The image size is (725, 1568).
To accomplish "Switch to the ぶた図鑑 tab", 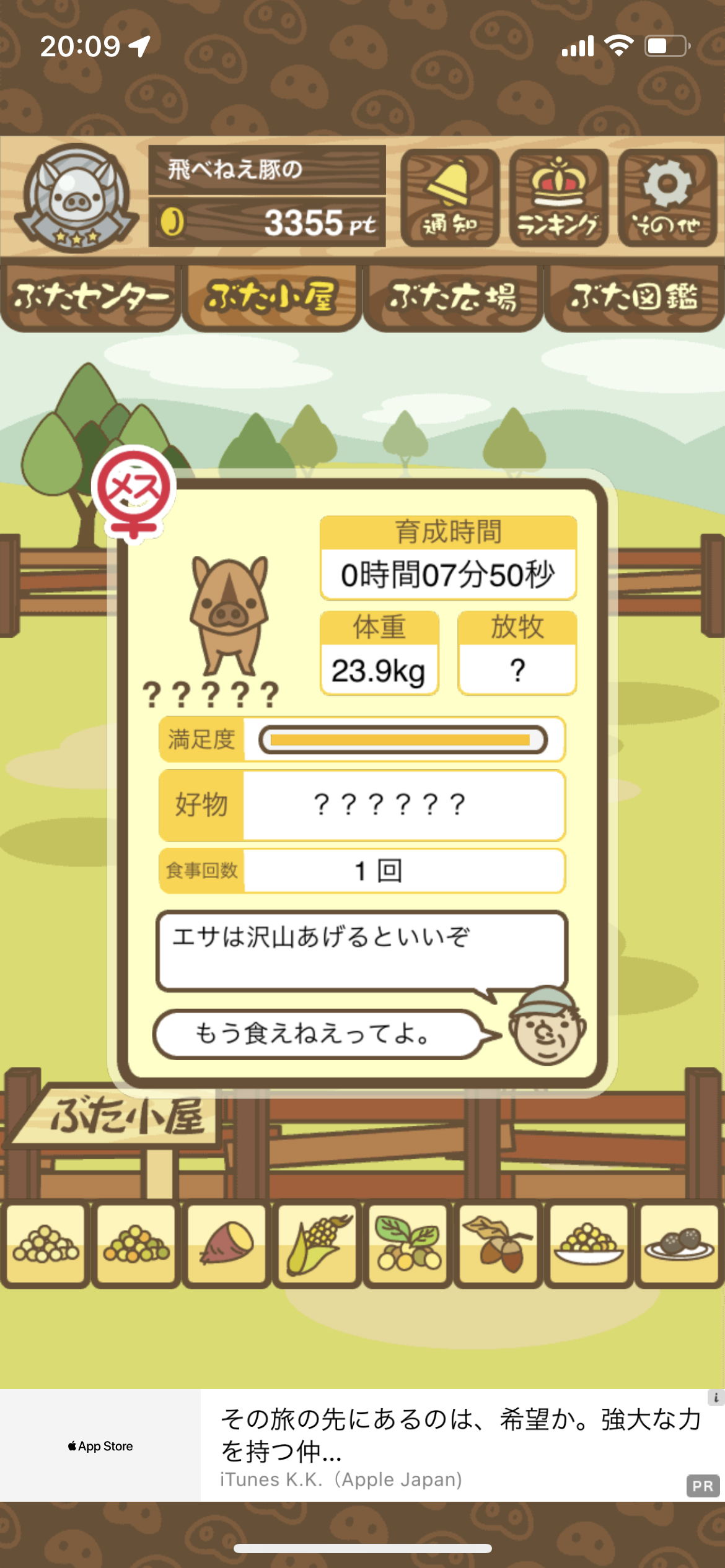I will [635, 297].
